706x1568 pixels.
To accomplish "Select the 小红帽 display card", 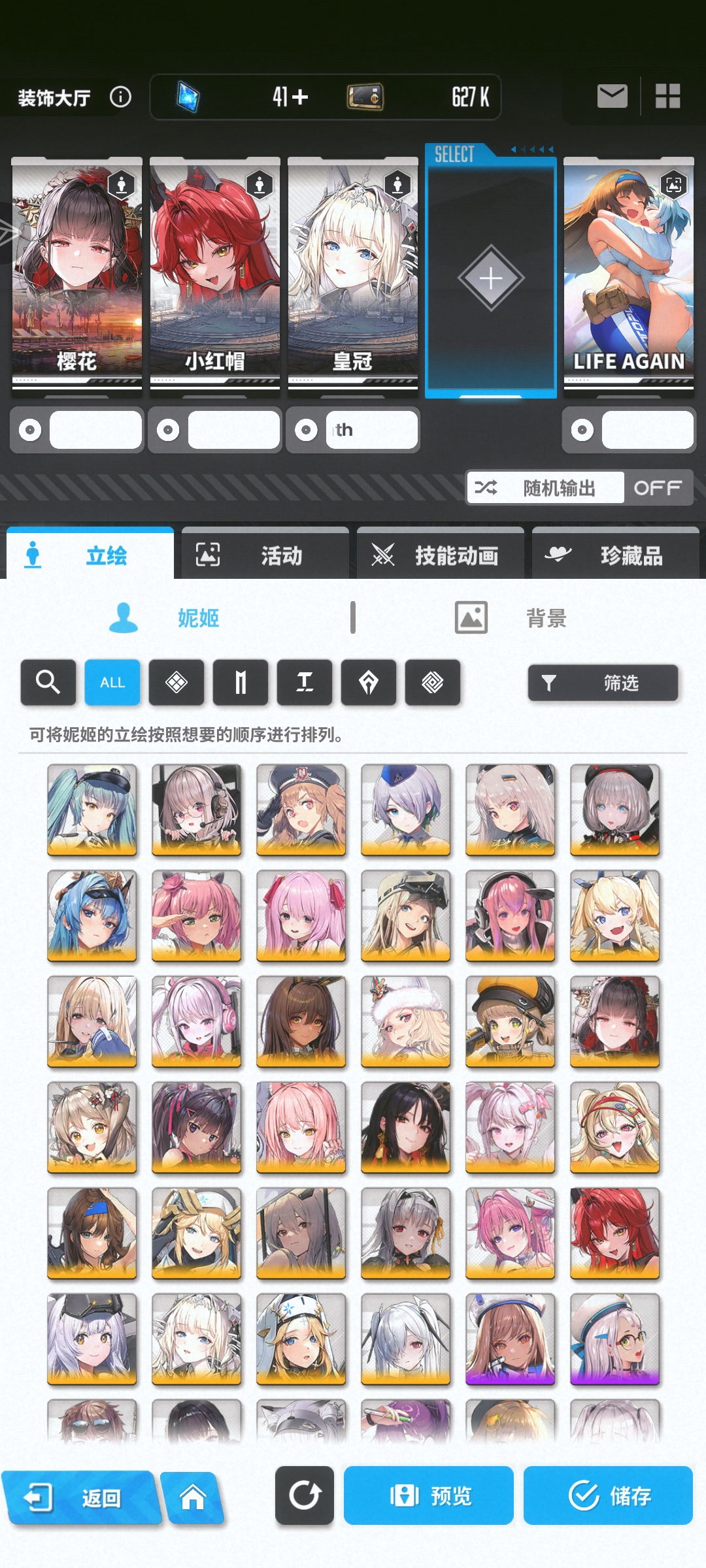I will coord(214,274).
